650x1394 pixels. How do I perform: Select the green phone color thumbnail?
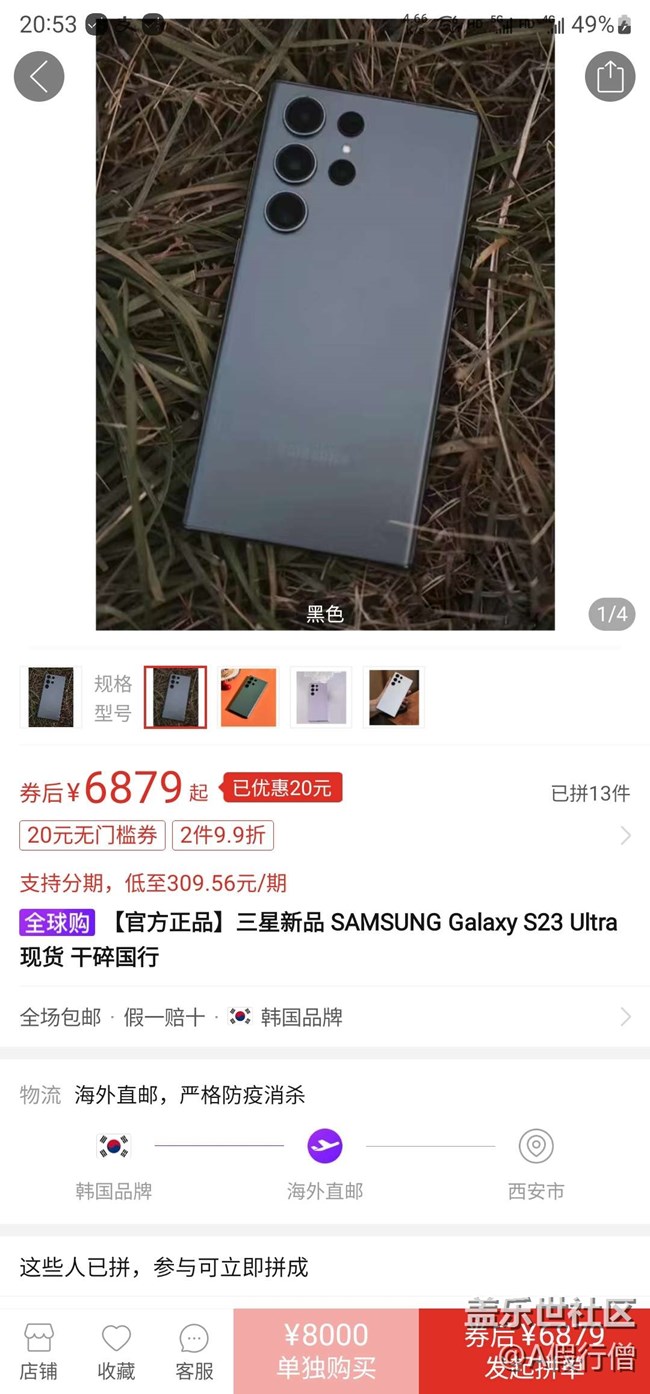tap(248, 697)
